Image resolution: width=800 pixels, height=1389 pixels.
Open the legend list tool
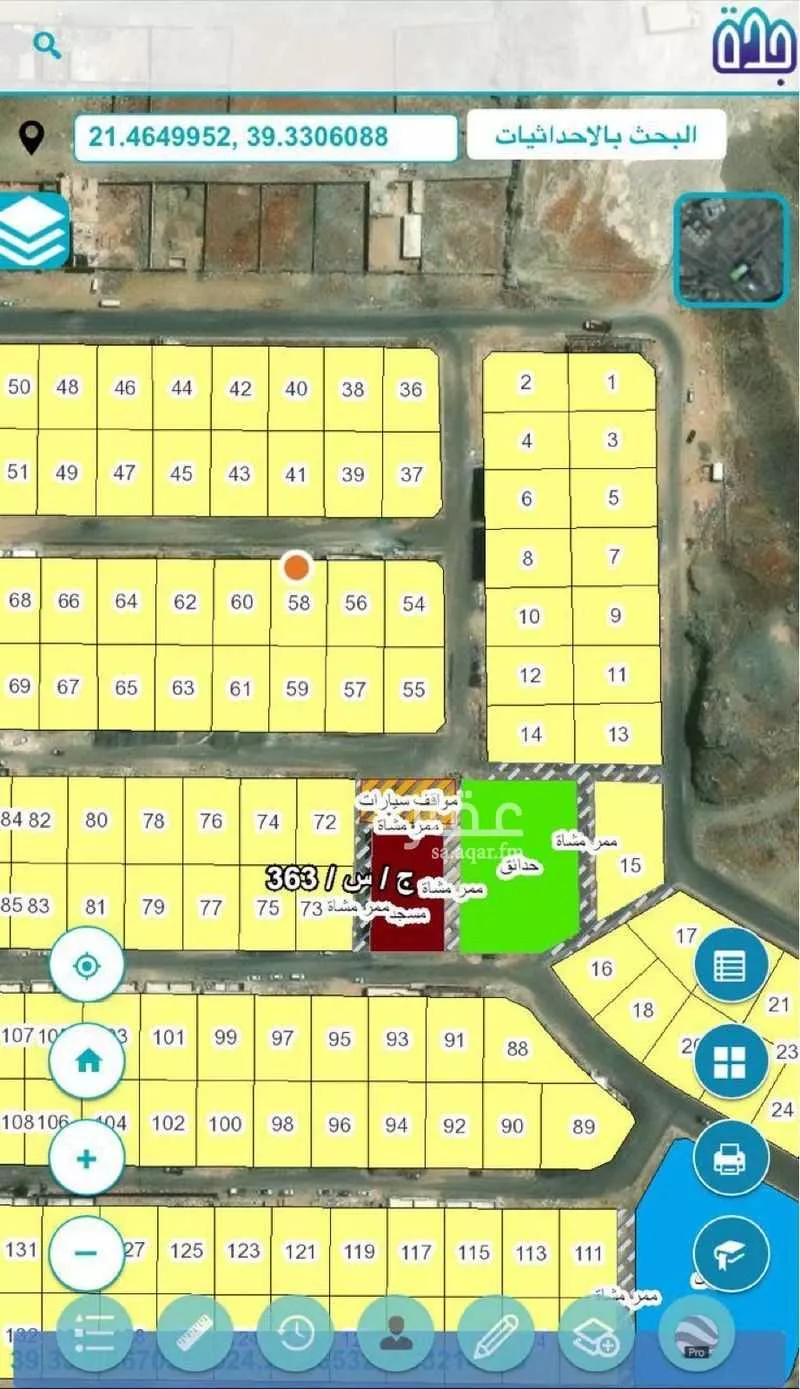click(x=96, y=1333)
